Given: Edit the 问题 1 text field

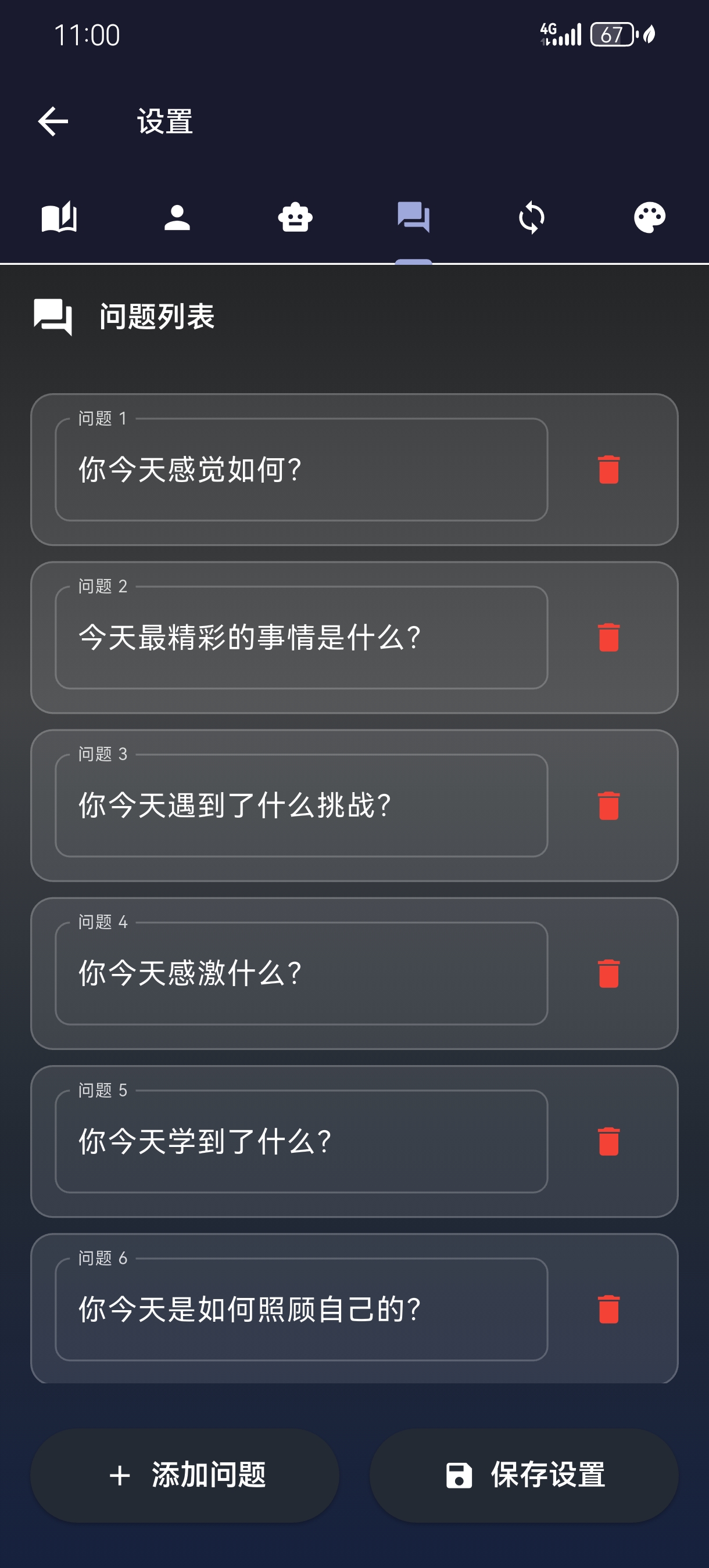Looking at the screenshot, I should click(x=301, y=470).
